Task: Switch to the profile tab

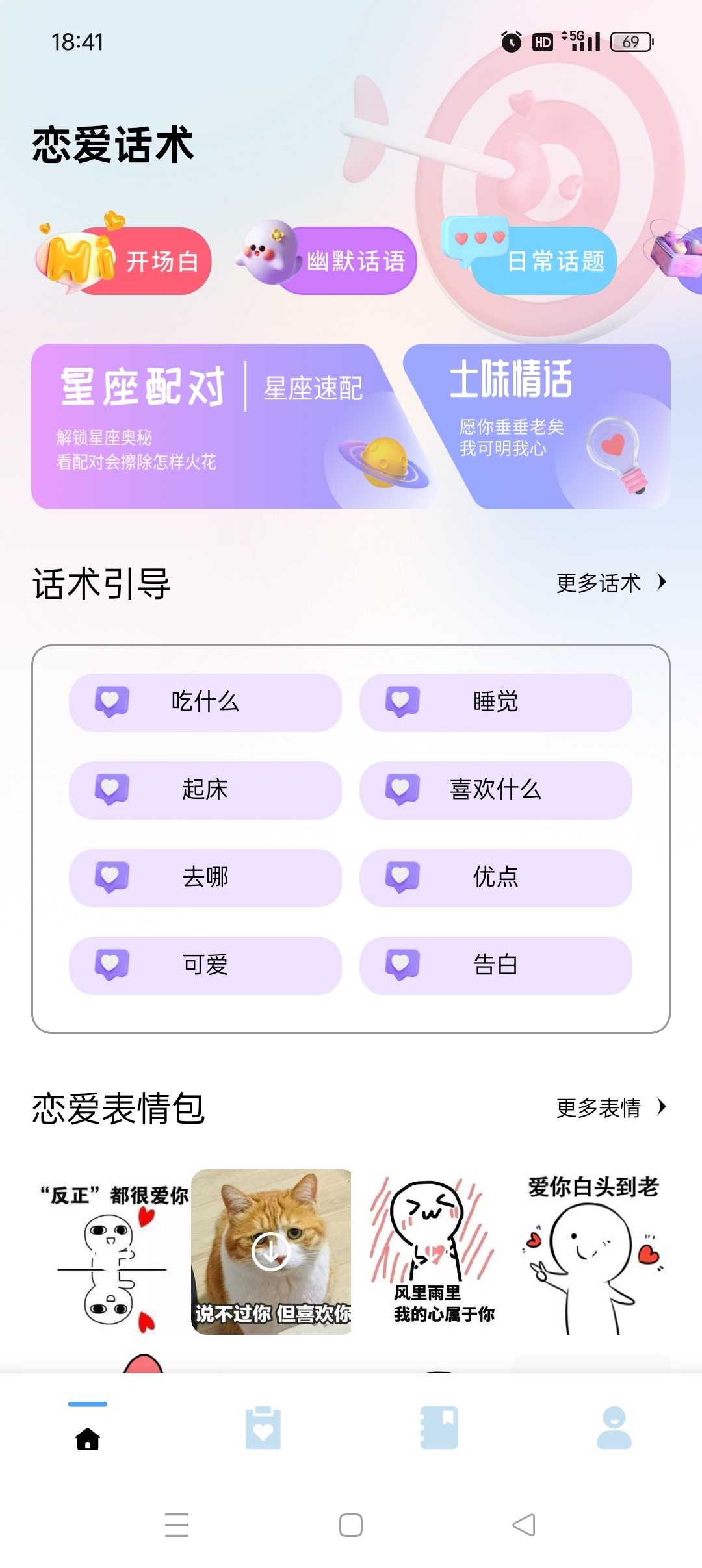Action: [614, 1428]
